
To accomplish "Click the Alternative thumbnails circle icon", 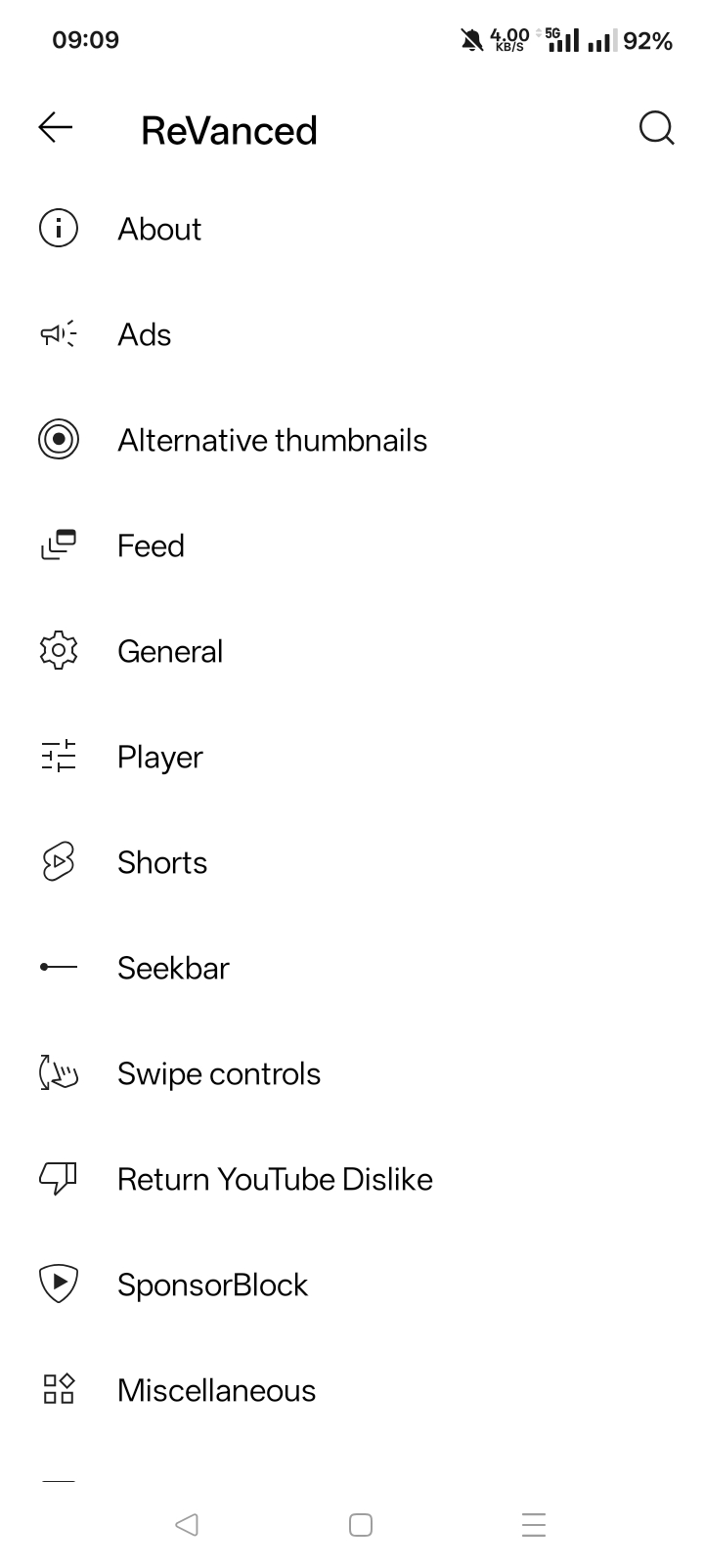I will (59, 439).
